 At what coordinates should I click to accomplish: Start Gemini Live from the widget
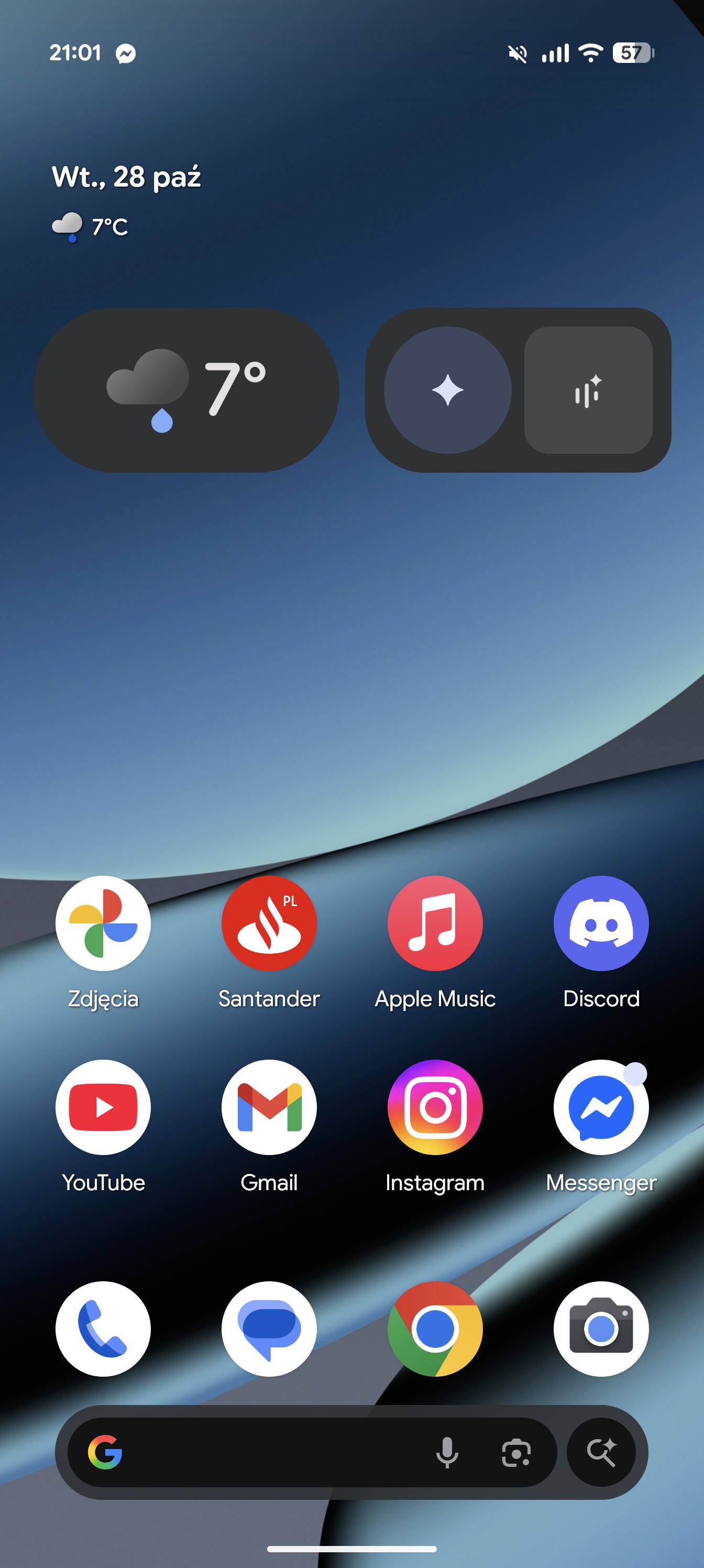pos(588,389)
